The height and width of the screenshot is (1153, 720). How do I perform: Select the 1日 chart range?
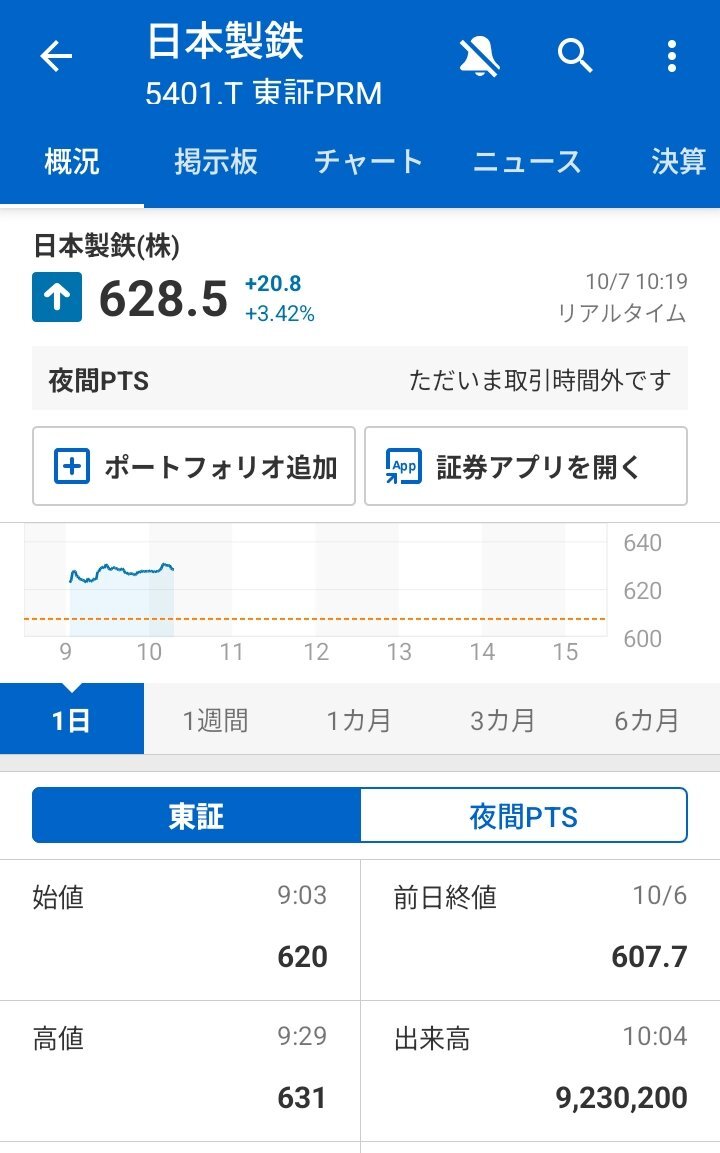72,720
